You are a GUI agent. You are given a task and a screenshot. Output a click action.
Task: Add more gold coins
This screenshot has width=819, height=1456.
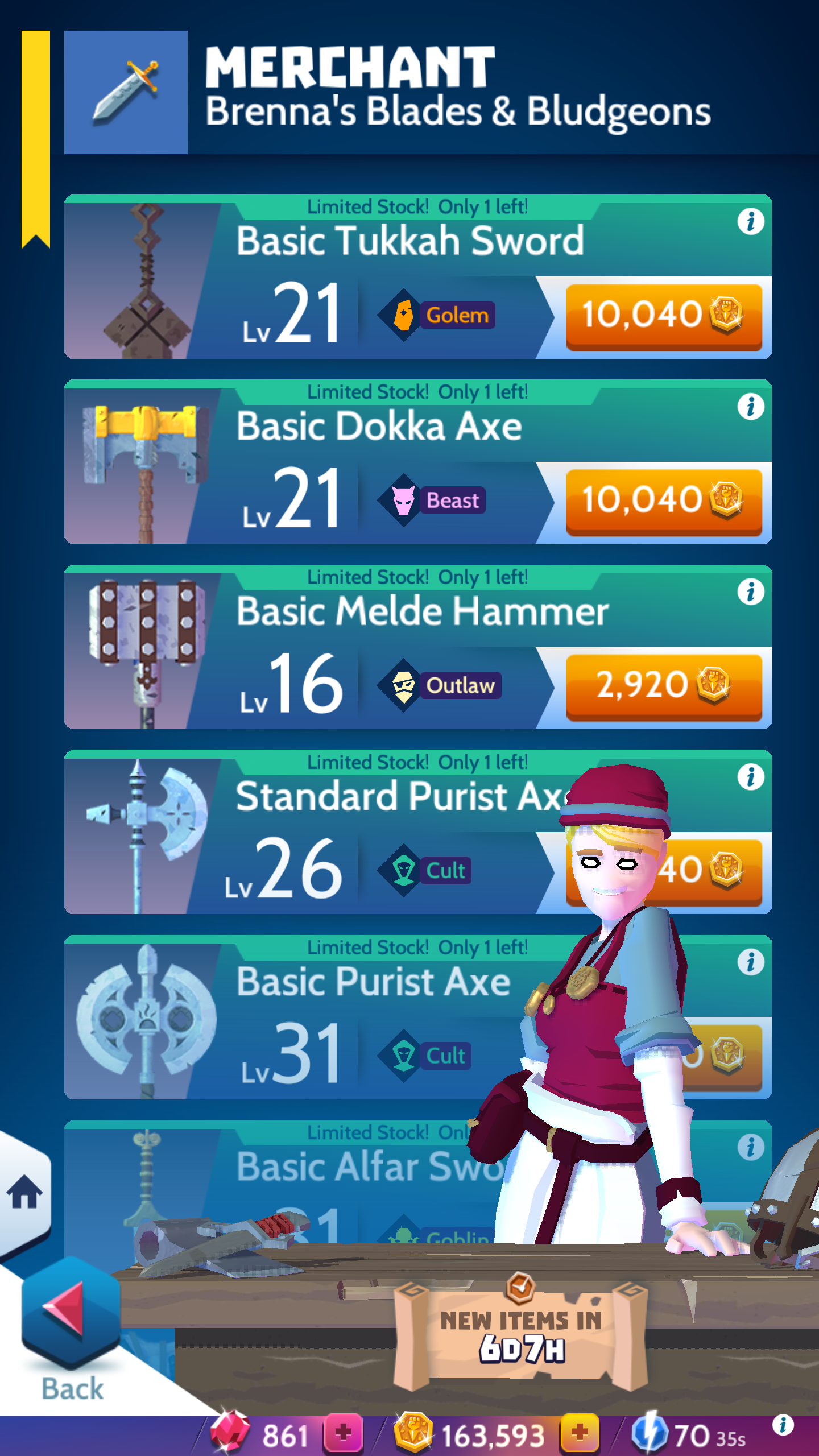click(580, 1433)
